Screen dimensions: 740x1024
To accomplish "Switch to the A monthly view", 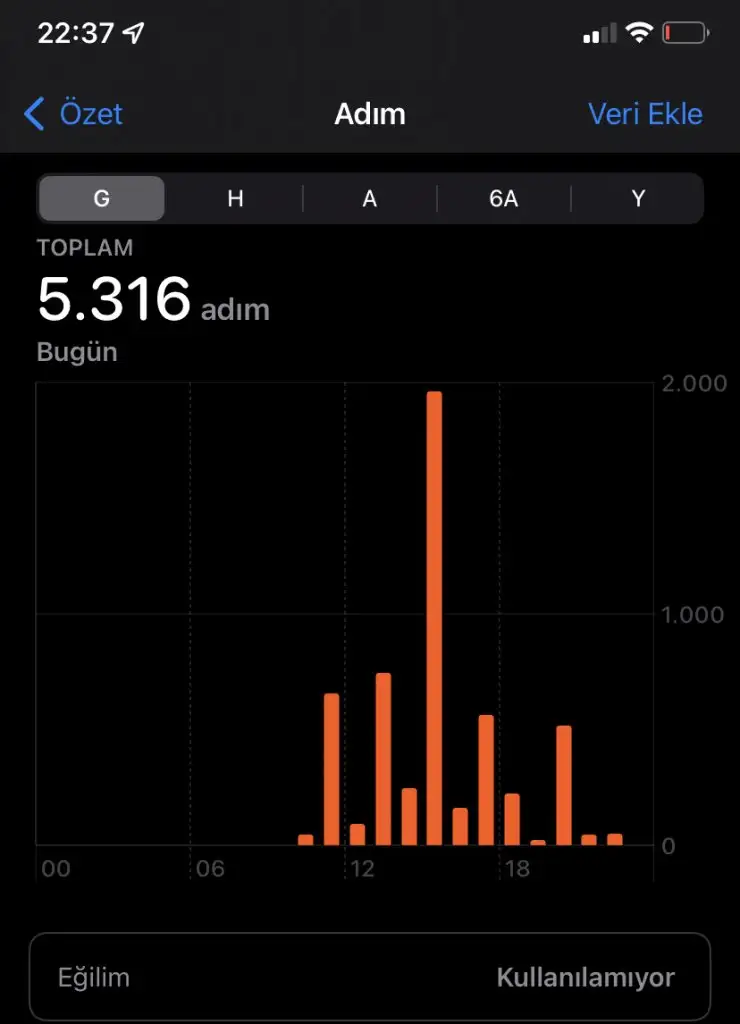I will [369, 198].
